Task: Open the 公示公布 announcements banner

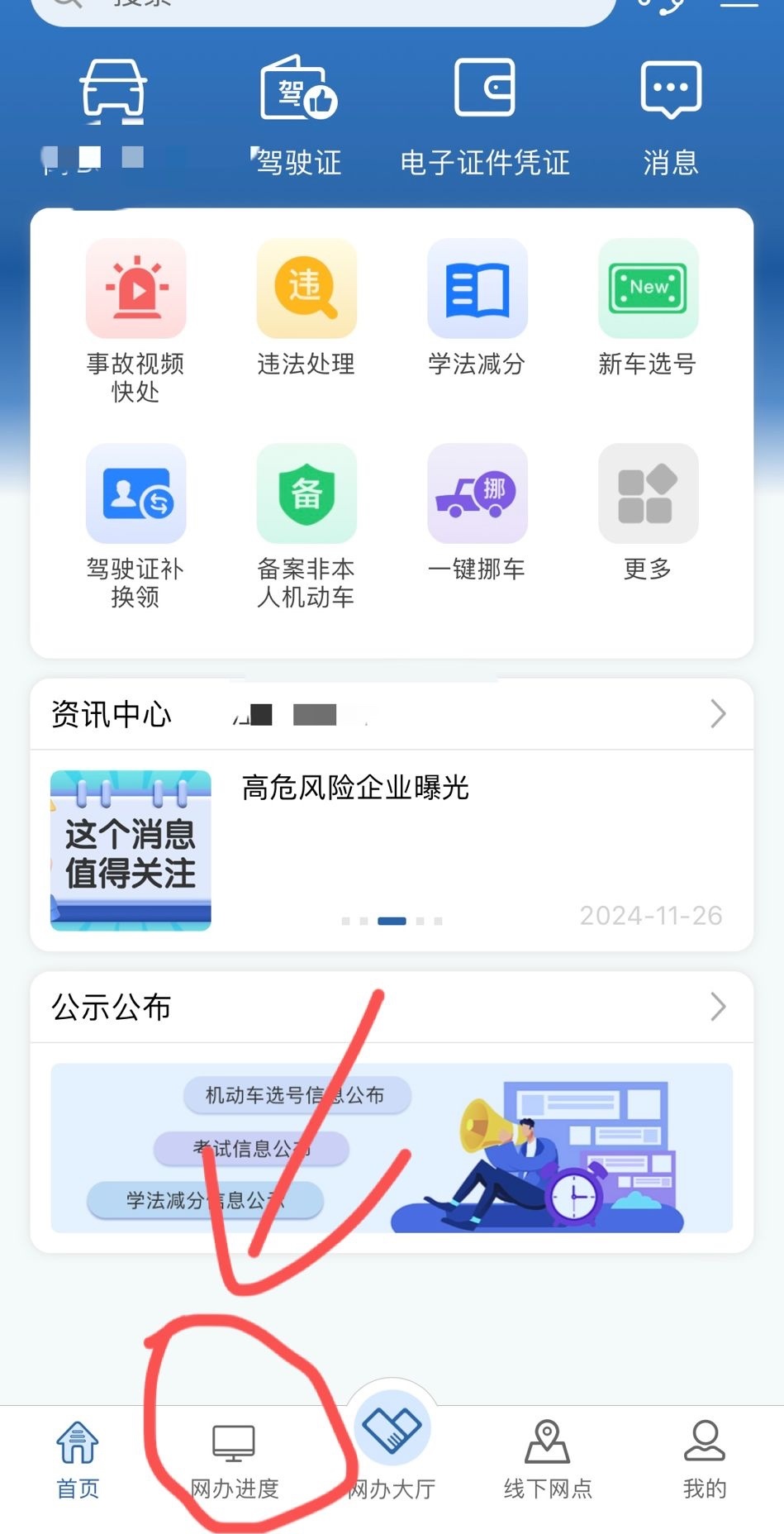Action: tap(392, 1147)
